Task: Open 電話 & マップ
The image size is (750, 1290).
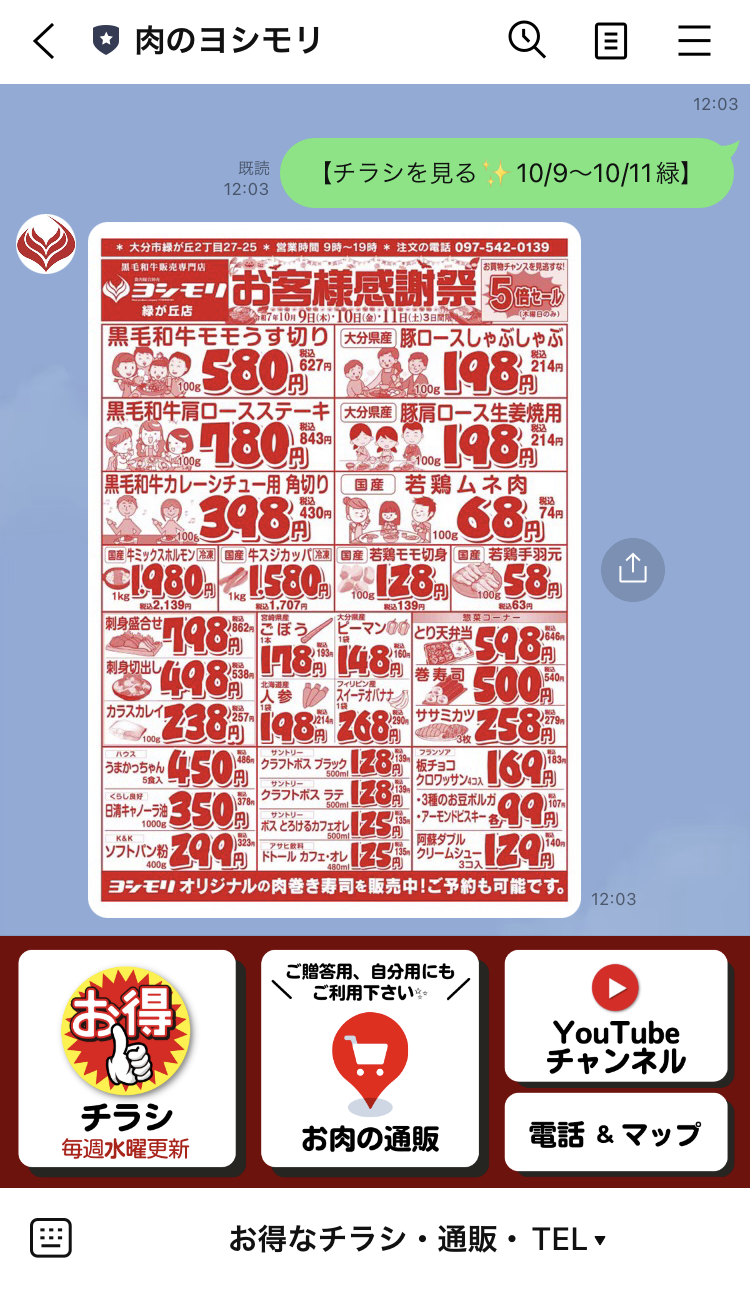Action: click(616, 1133)
